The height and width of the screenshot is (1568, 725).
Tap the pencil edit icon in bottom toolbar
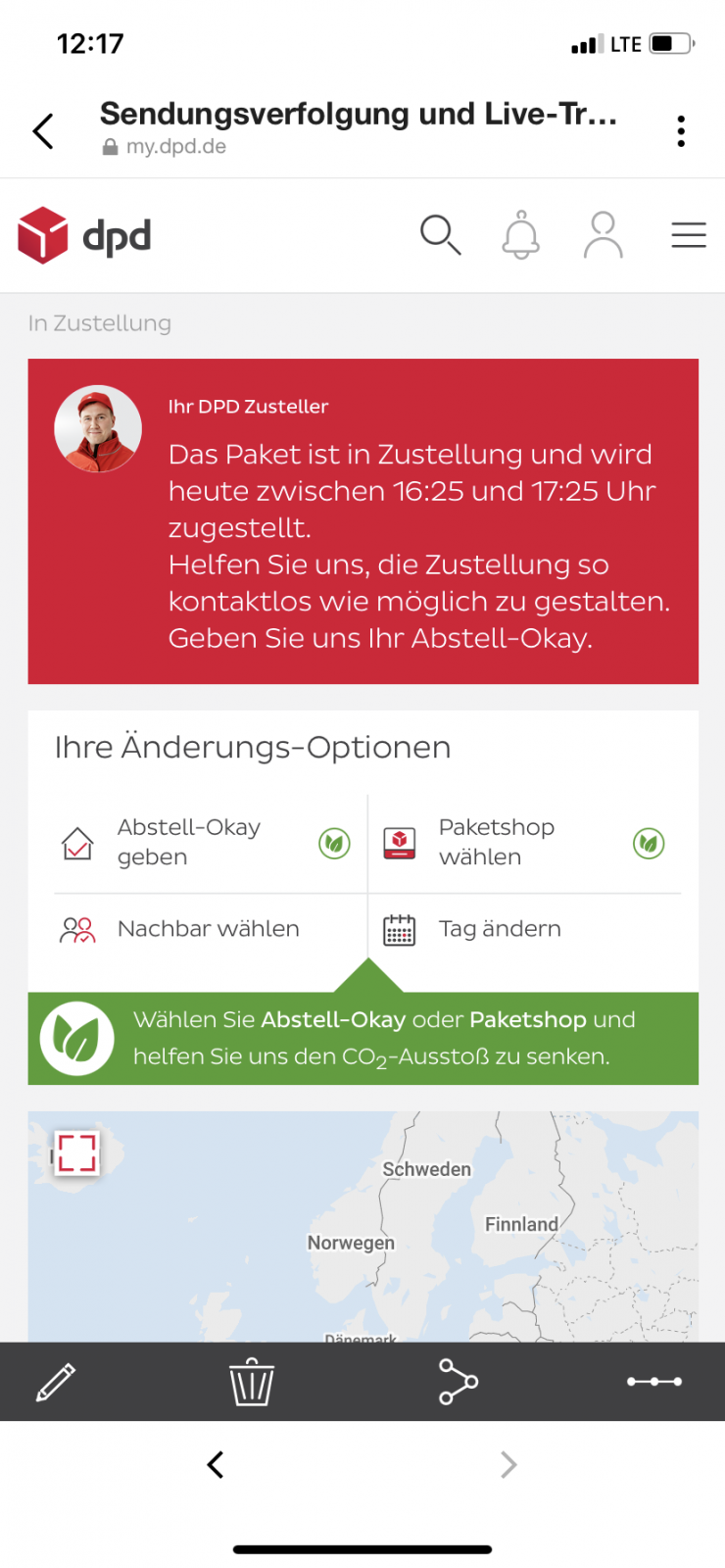click(x=56, y=1382)
